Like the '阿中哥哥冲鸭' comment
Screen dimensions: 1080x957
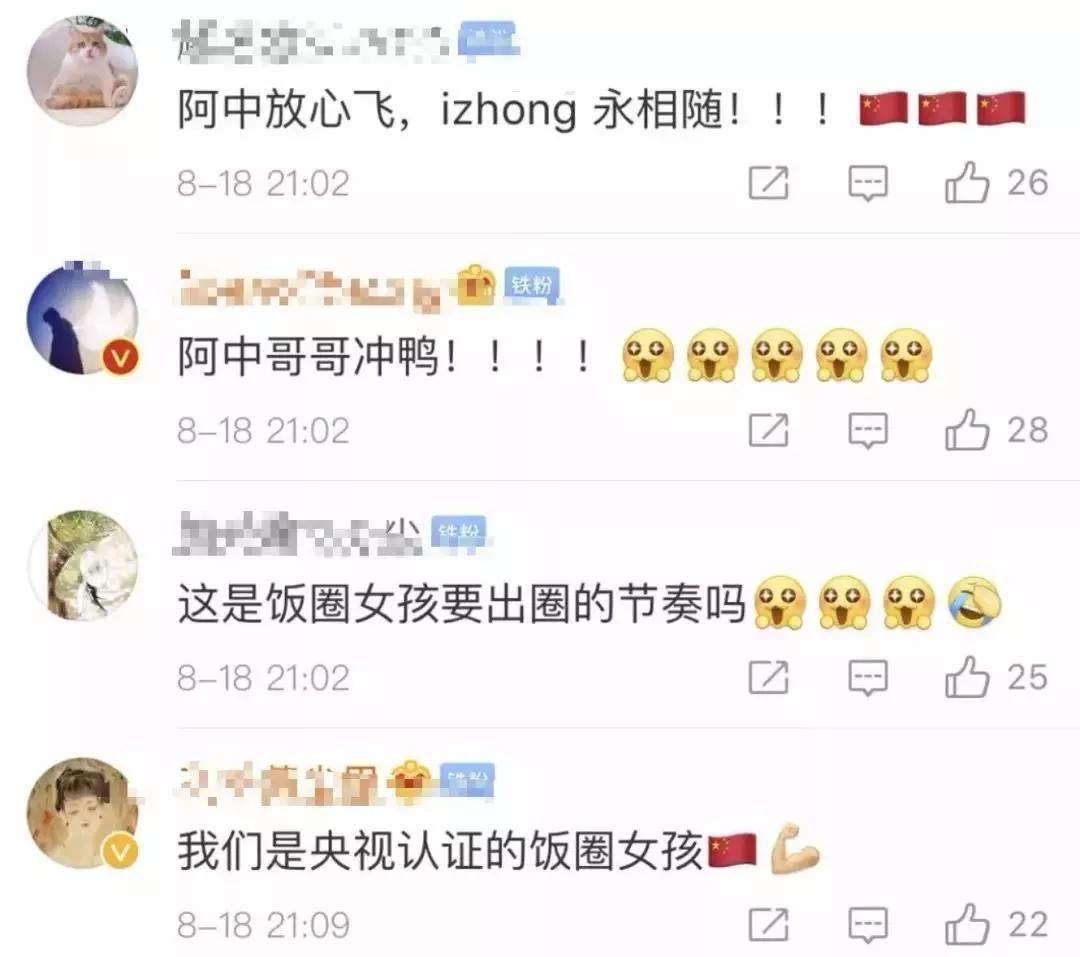click(967, 430)
